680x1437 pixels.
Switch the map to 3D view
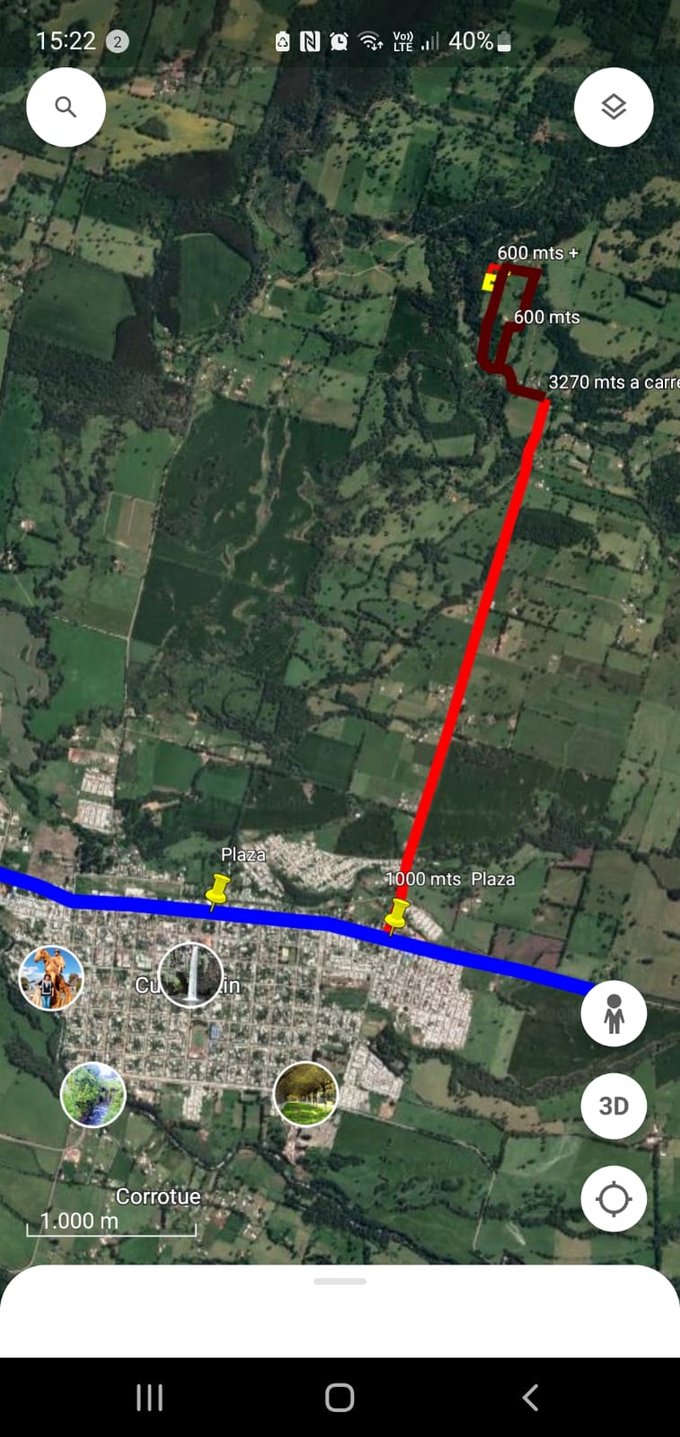(613, 1106)
